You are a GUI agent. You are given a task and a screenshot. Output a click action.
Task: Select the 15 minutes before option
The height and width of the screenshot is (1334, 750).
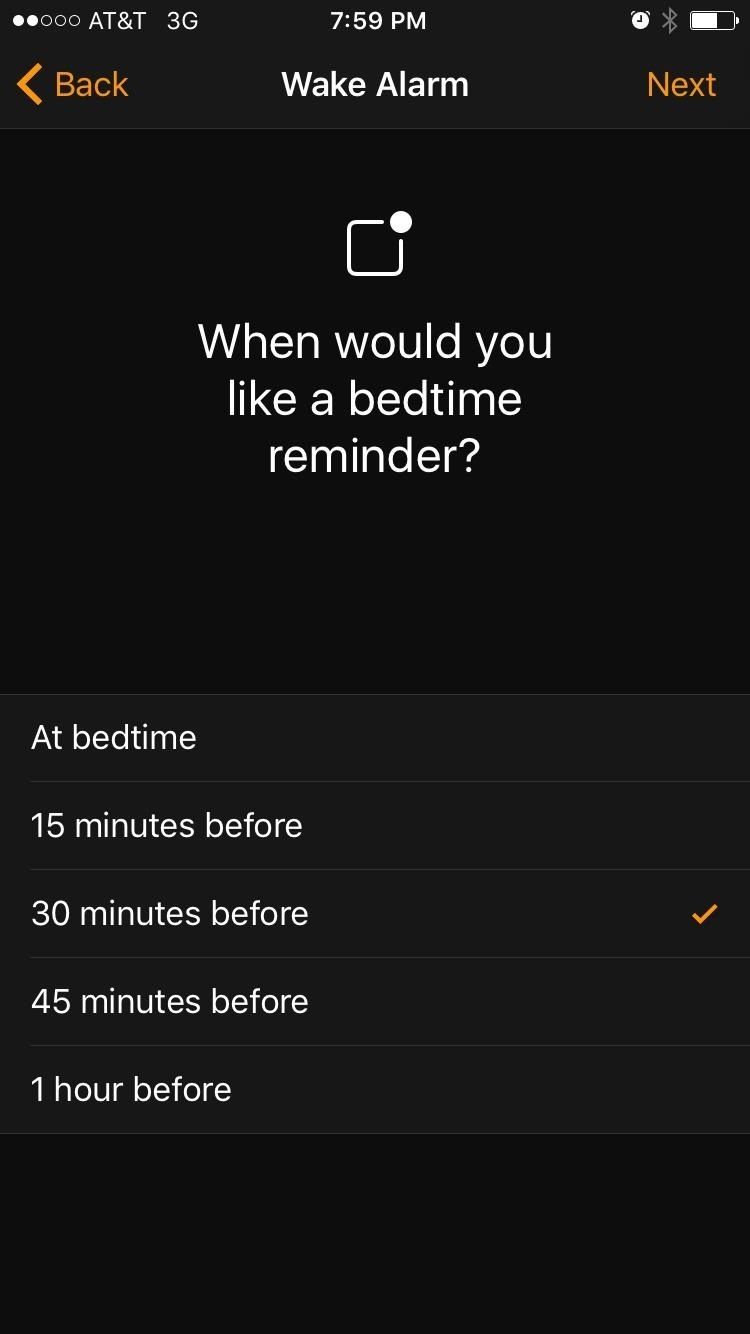click(375, 825)
